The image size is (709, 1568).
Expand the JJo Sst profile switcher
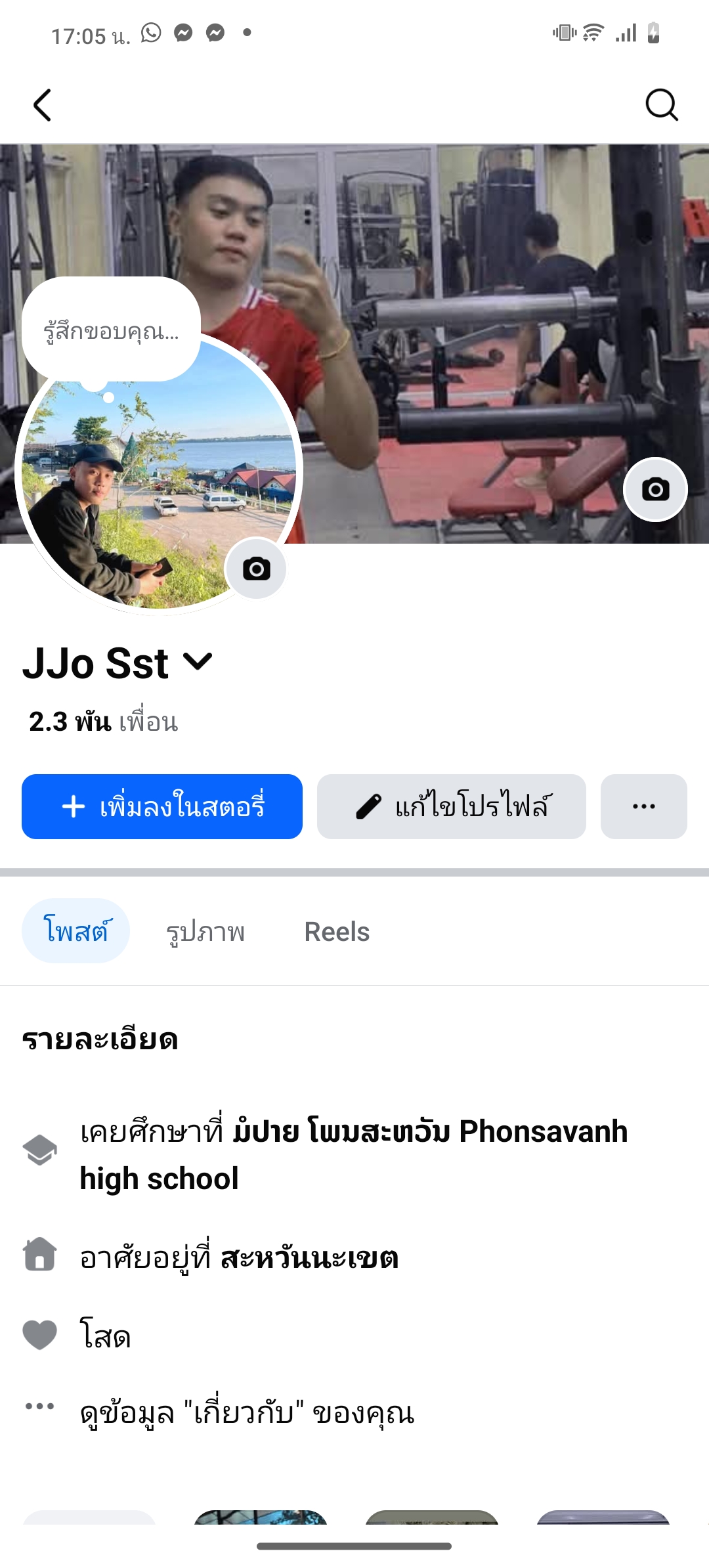pyautogui.click(x=198, y=662)
